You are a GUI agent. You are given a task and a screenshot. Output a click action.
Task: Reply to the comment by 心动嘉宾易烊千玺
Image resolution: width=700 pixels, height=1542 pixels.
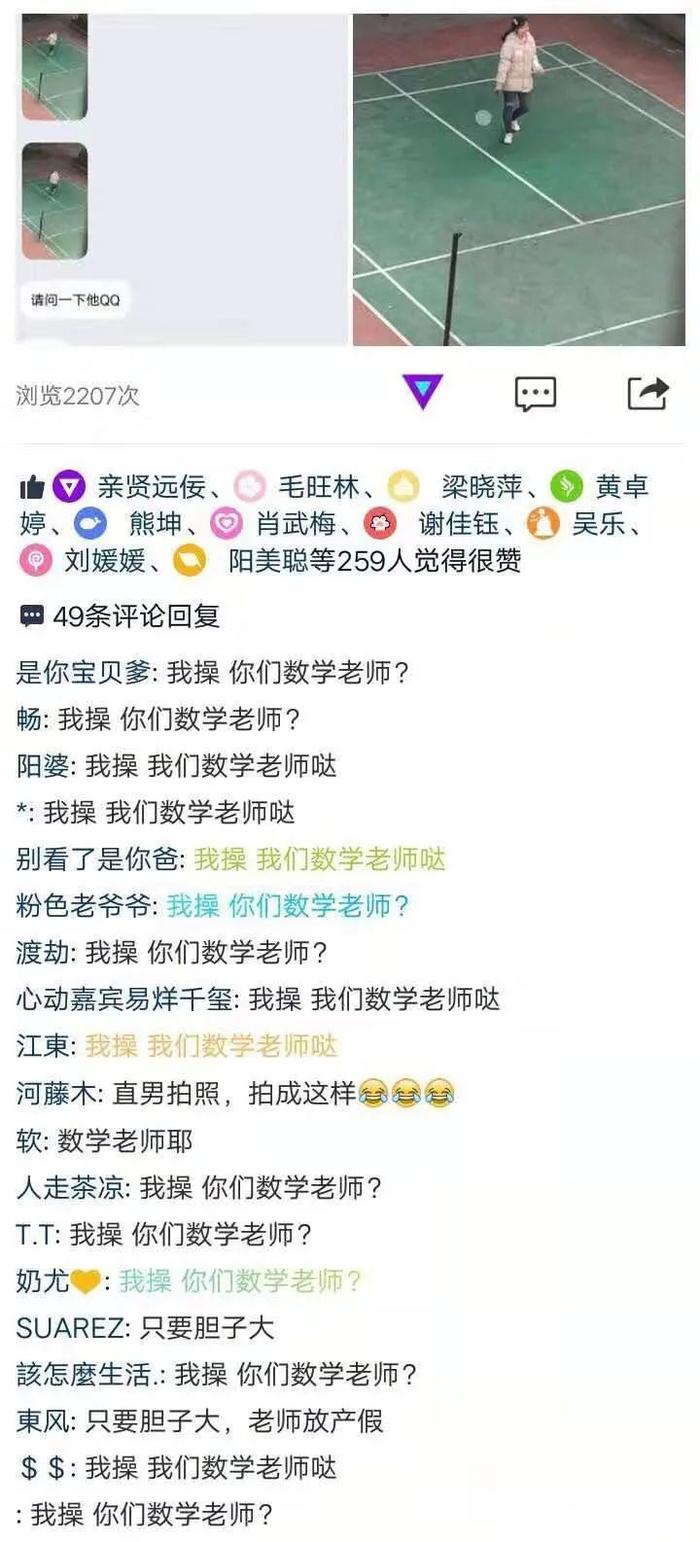(258, 999)
